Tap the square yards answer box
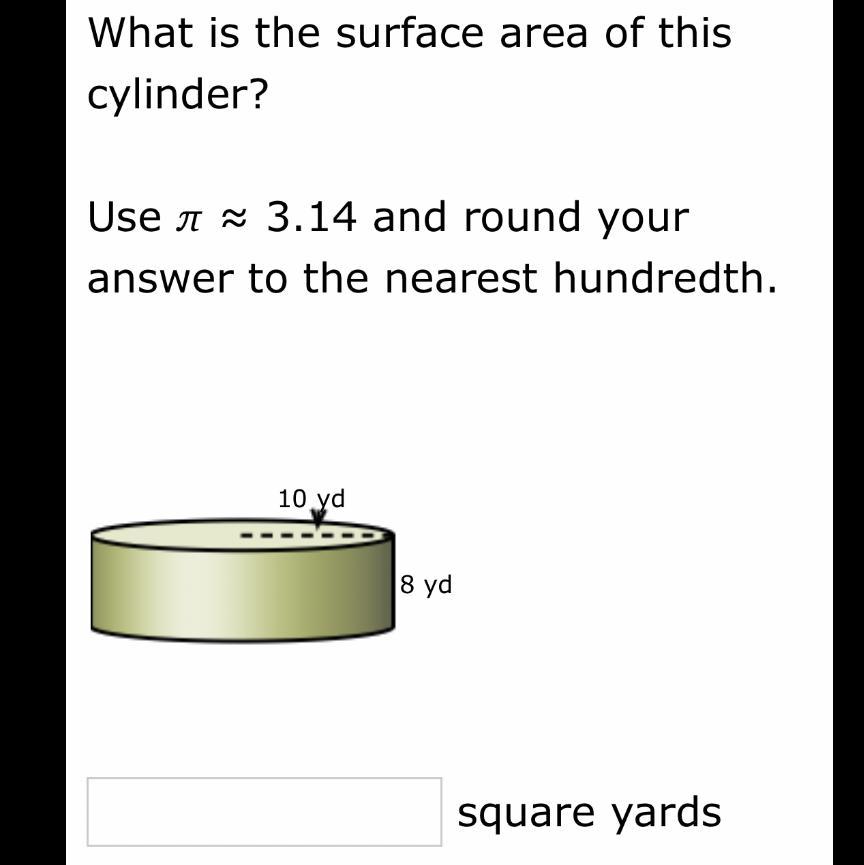This screenshot has width=864, height=865. (264, 811)
